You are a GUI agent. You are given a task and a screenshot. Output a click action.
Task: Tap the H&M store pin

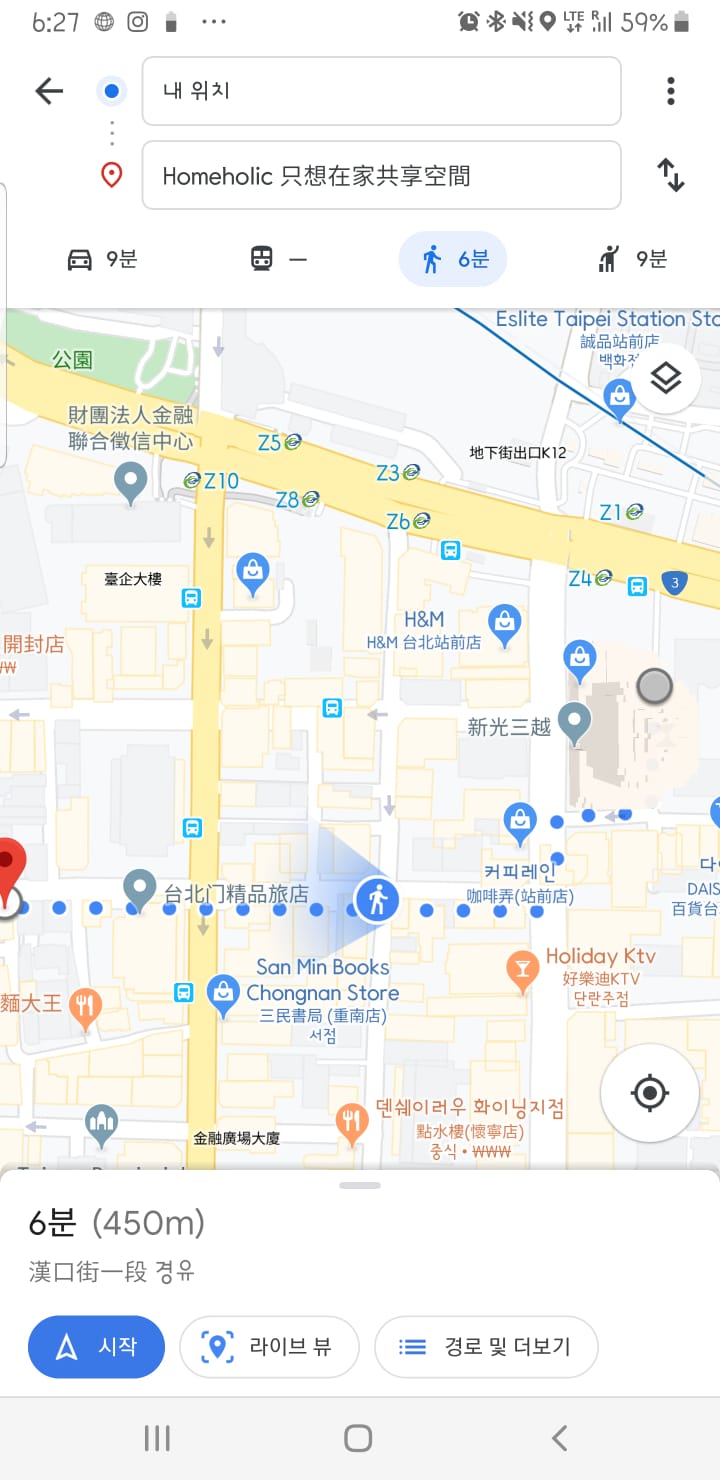click(504, 622)
